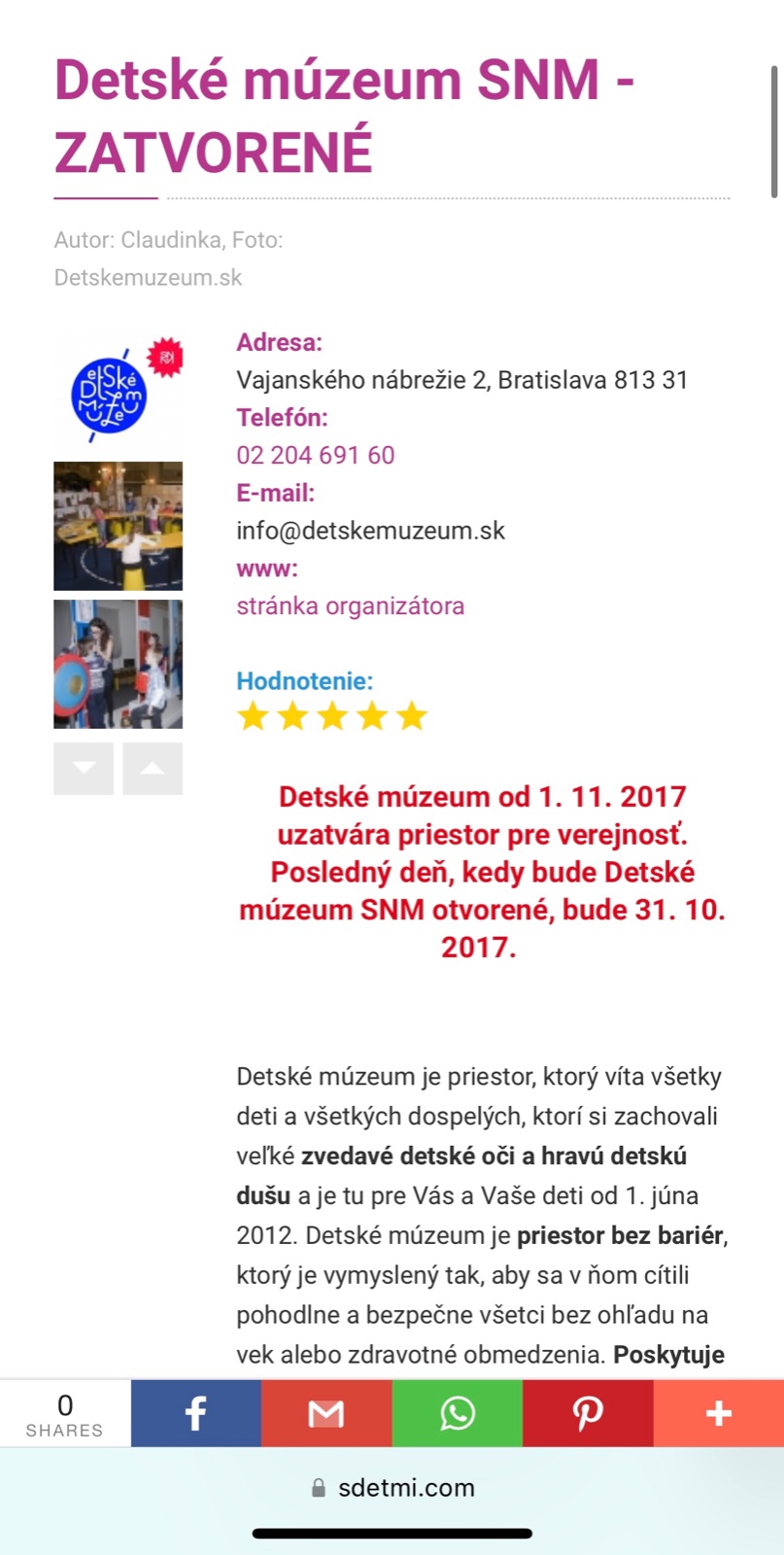Call the phone number 02 204 691 60
This screenshot has width=784, height=1555.
click(x=316, y=455)
